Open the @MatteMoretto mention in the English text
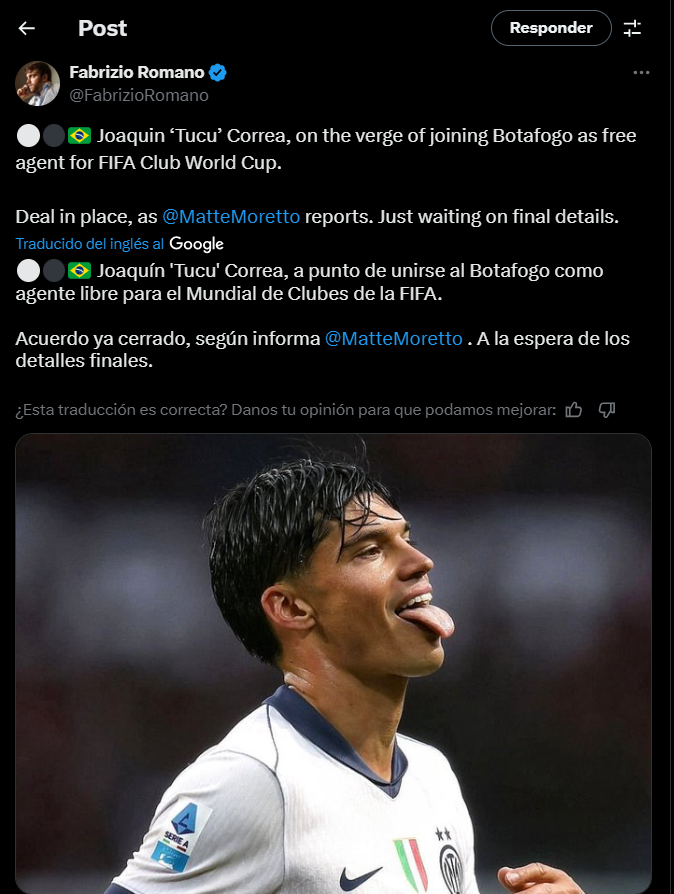Screen dimensions: 674x894 tap(230, 216)
